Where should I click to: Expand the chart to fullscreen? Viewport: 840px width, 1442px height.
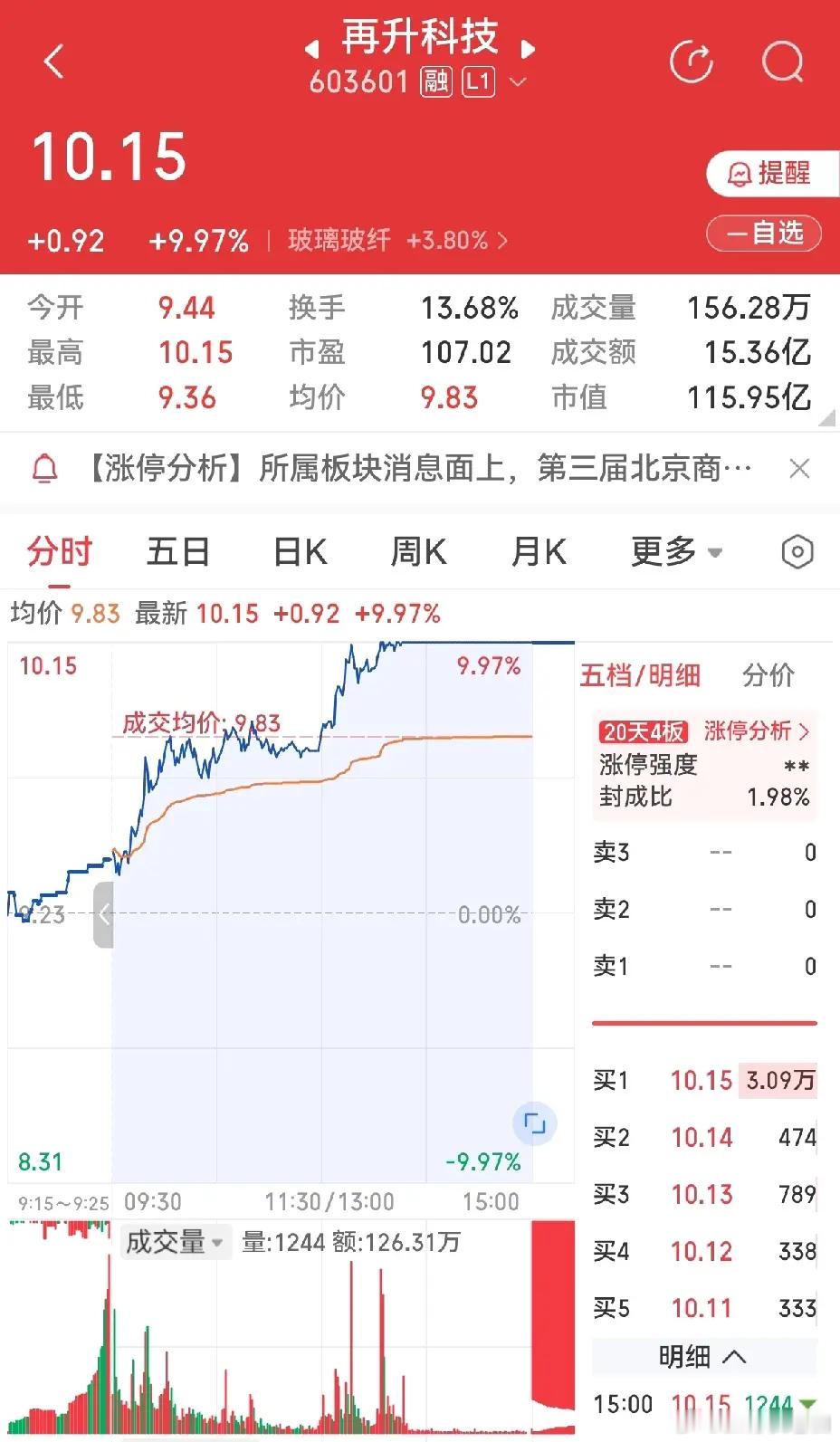(x=535, y=1124)
